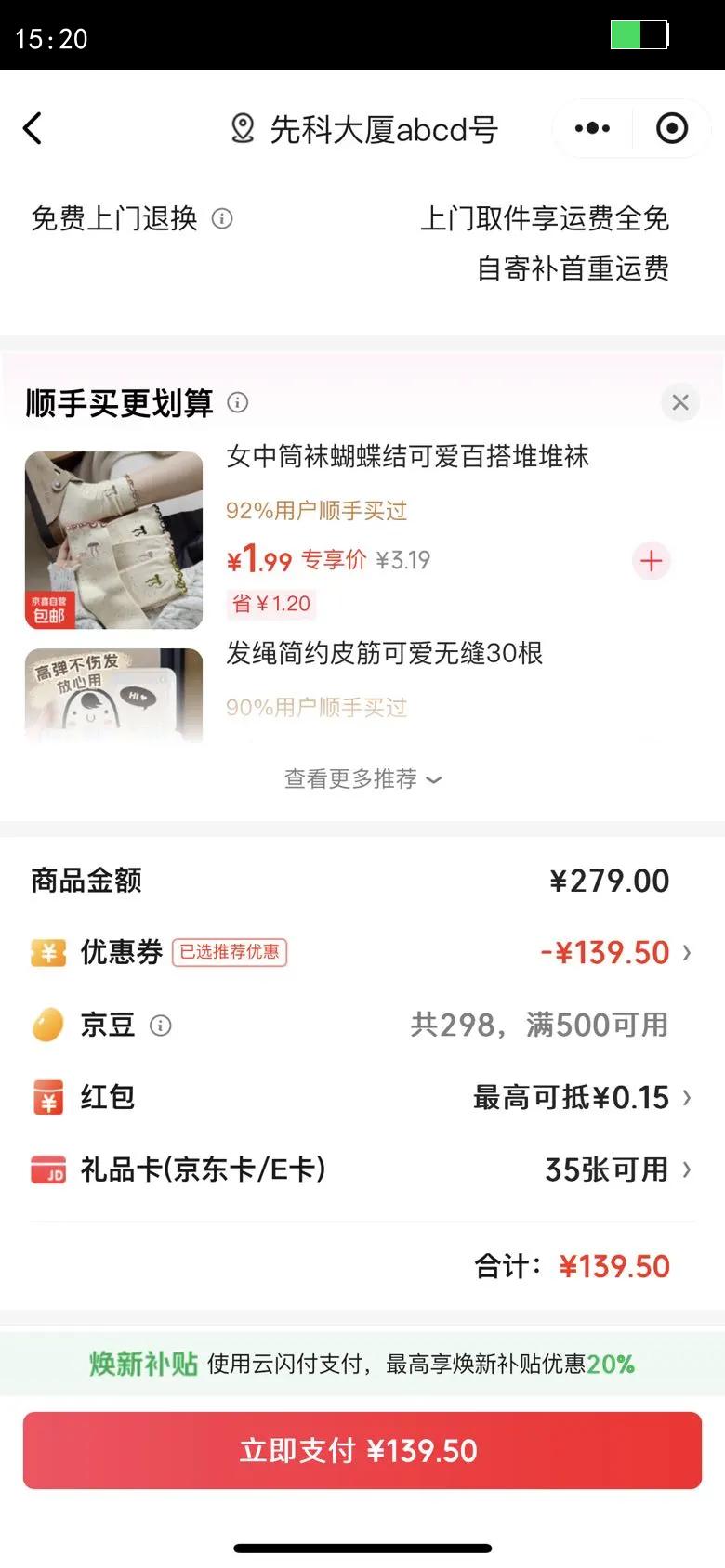This screenshot has height=1568, width=725.
Task: Go back using the left arrow
Action: [x=33, y=129]
